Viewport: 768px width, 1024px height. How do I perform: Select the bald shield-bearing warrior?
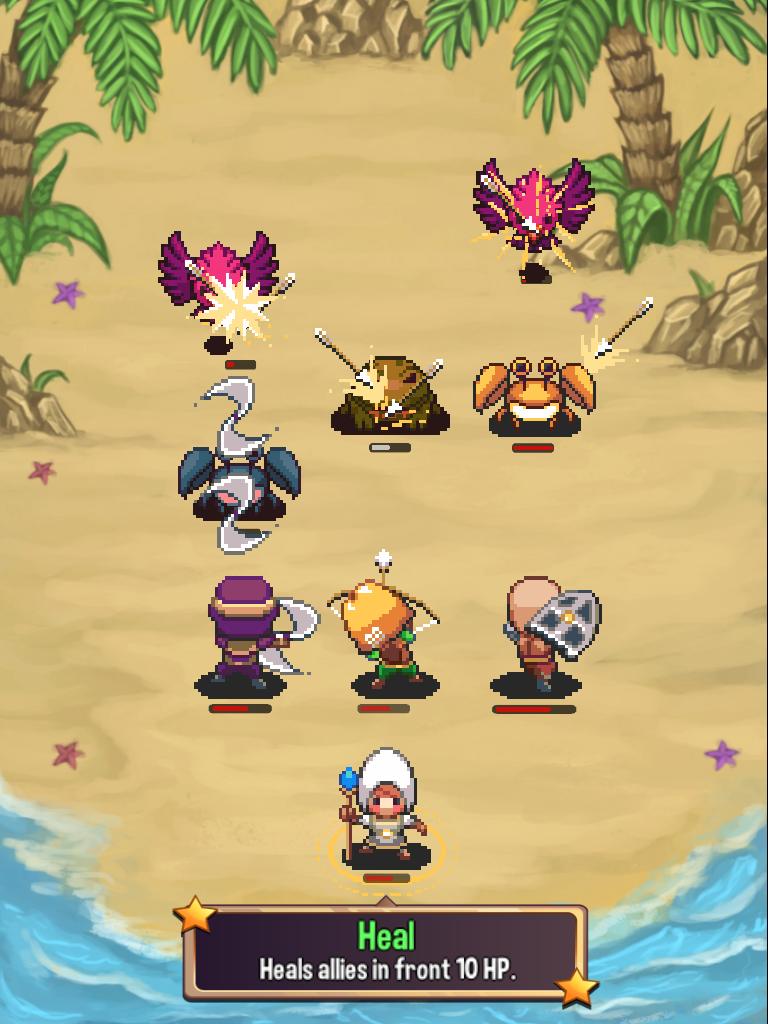pos(545,632)
